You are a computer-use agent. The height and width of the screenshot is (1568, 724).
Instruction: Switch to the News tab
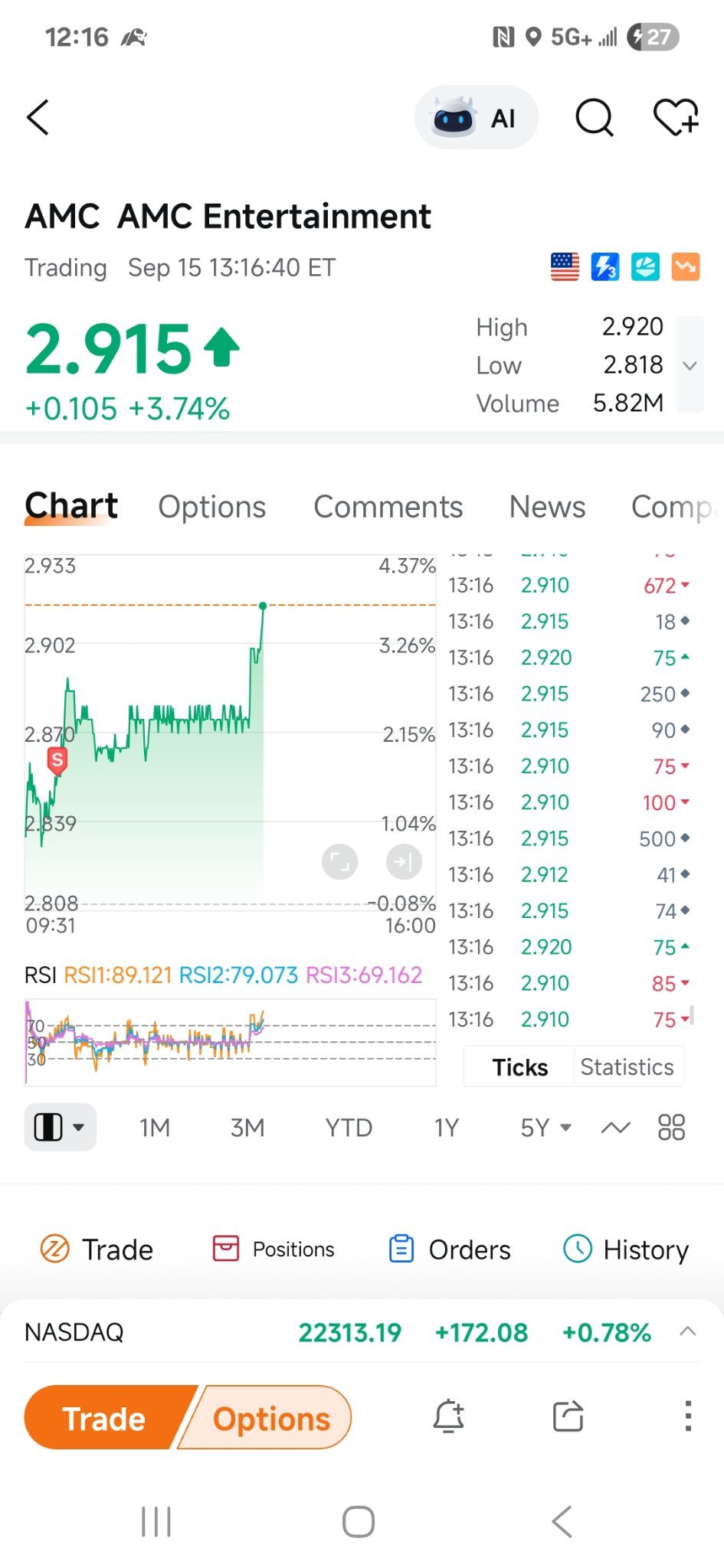pos(546,507)
